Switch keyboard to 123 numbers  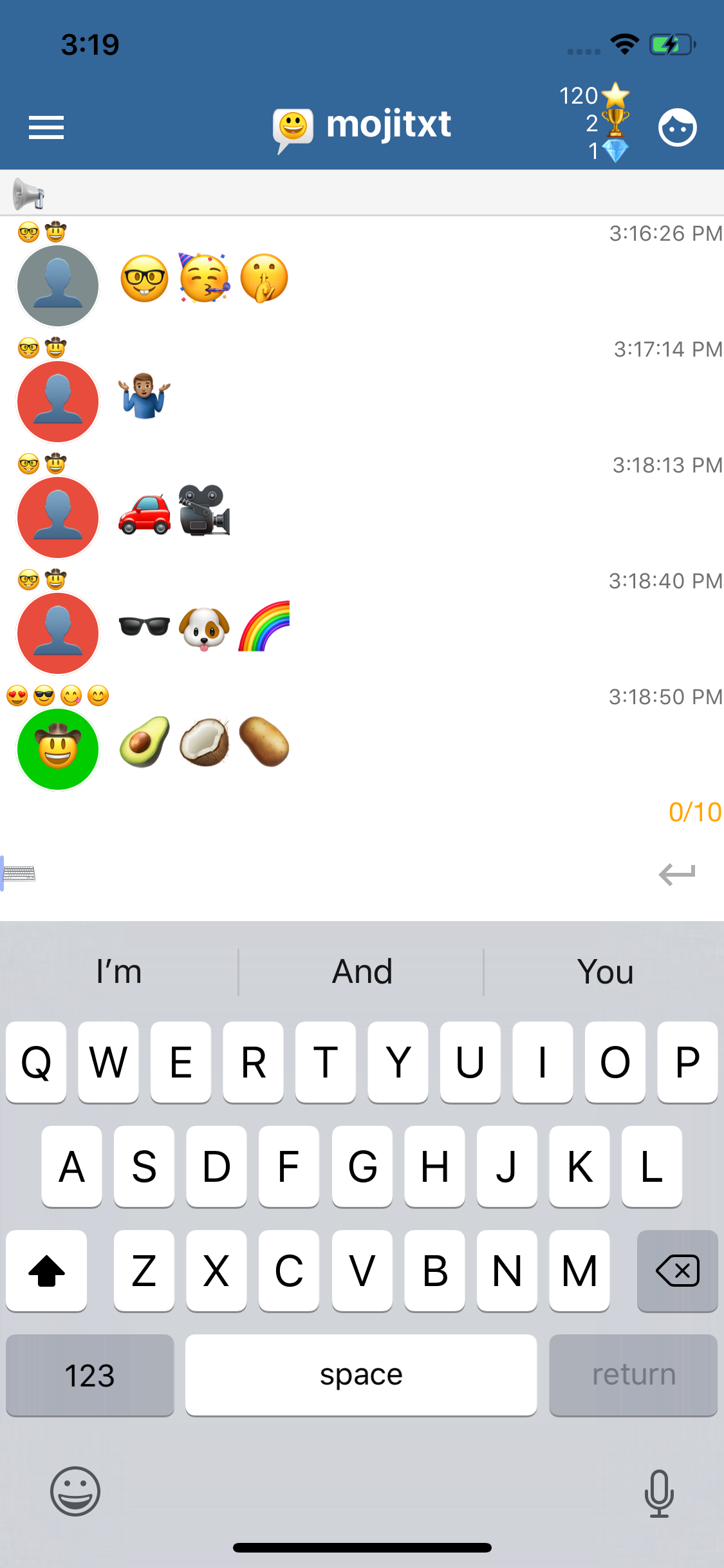coord(90,1375)
